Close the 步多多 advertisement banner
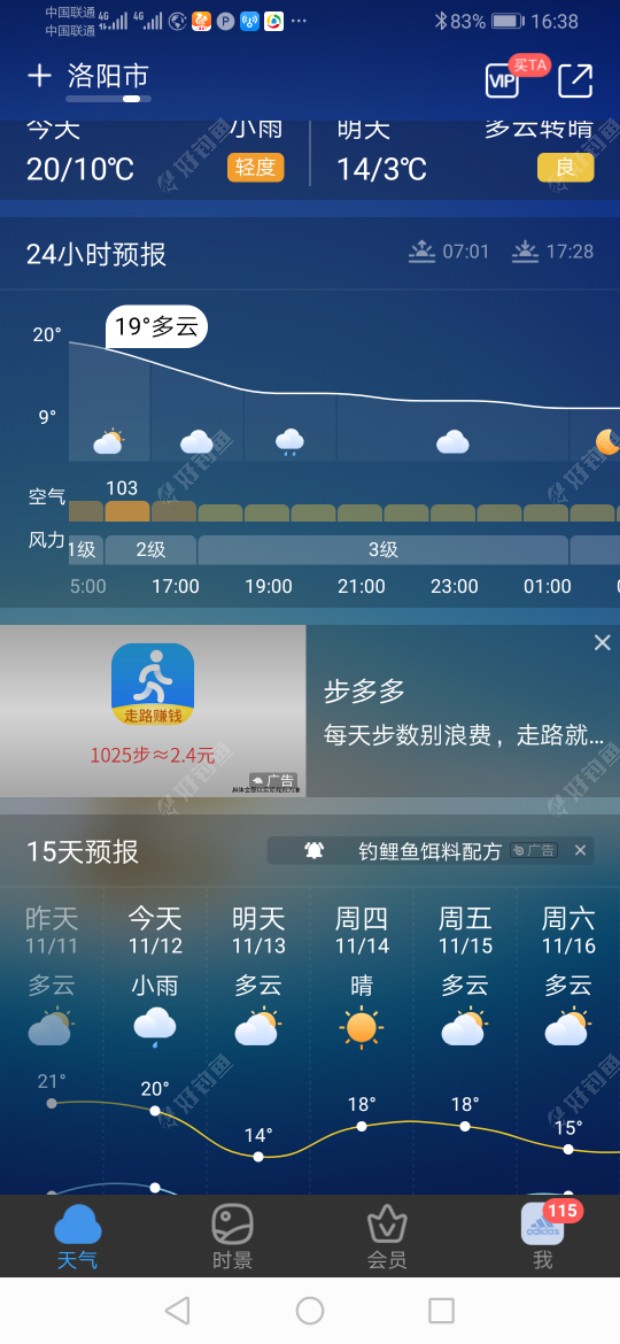Screen dimensions: 620x1344 [601, 643]
